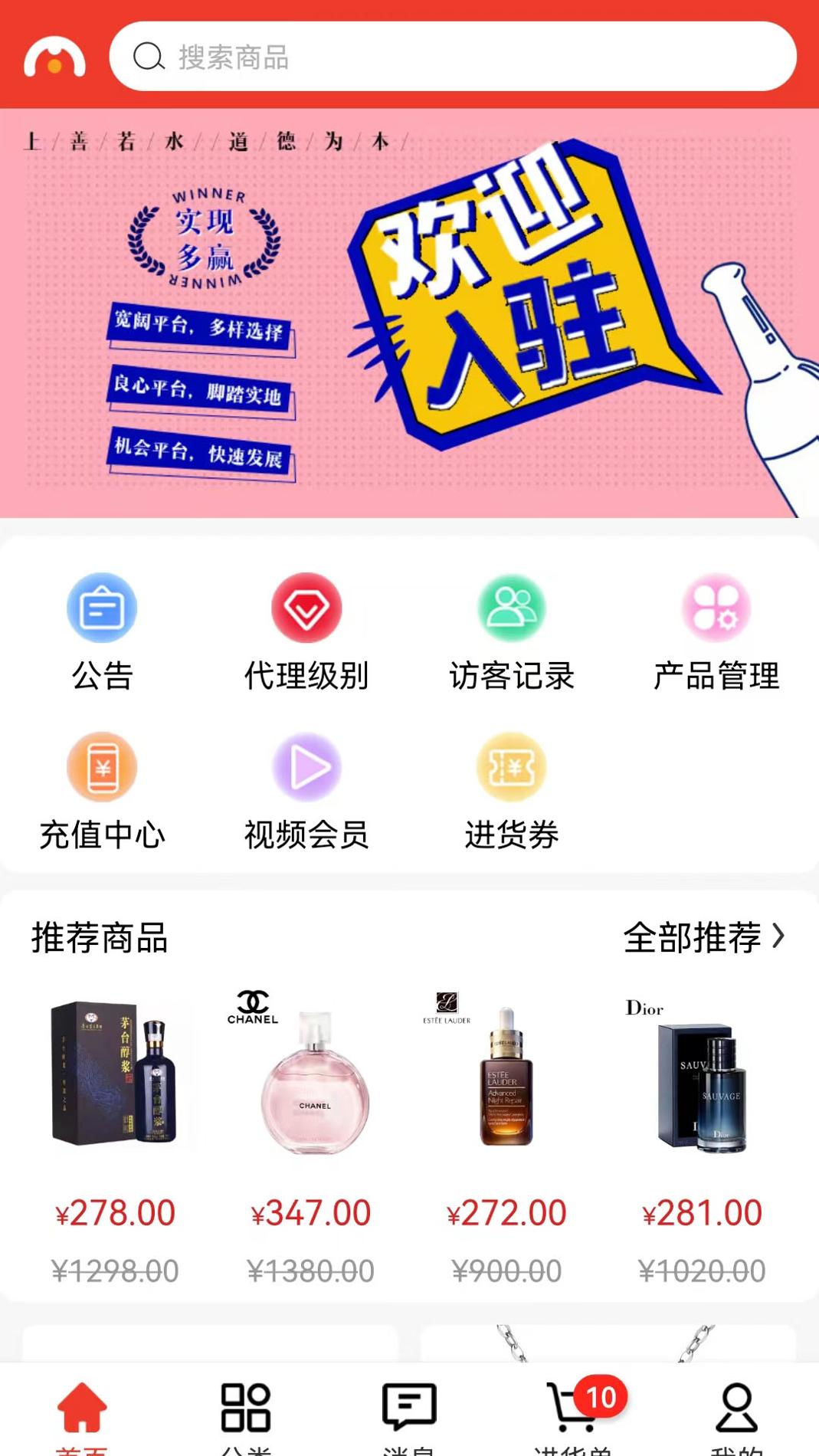Open the 欢迎入驻 promotional banner
Screen dimensions: 819x1456
[409, 313]
